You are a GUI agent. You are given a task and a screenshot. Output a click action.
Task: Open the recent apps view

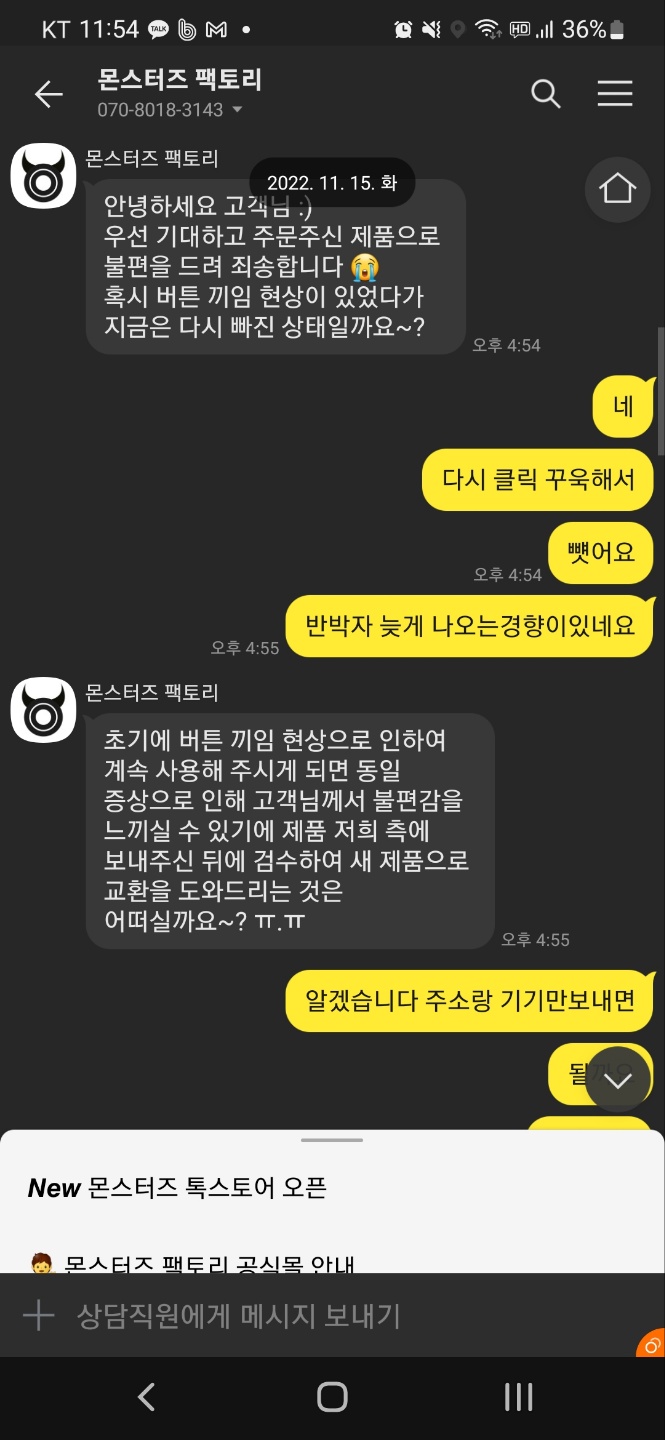pos(518,1397)
